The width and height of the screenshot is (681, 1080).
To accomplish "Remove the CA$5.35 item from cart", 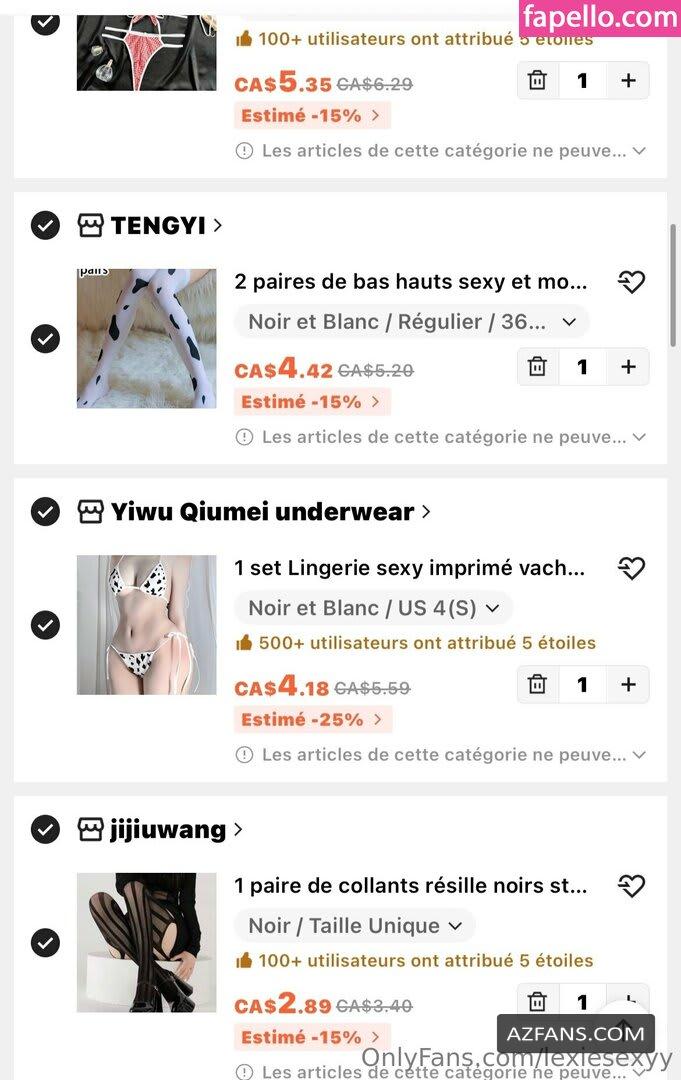I will pos(537,81).
